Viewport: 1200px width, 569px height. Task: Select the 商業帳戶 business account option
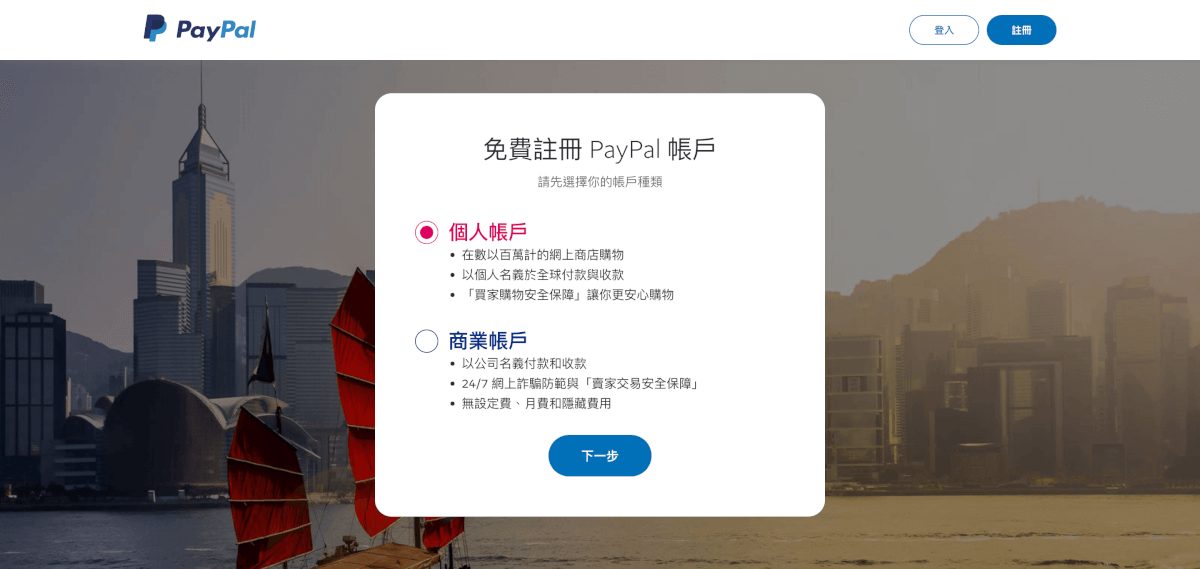[427, 341]
